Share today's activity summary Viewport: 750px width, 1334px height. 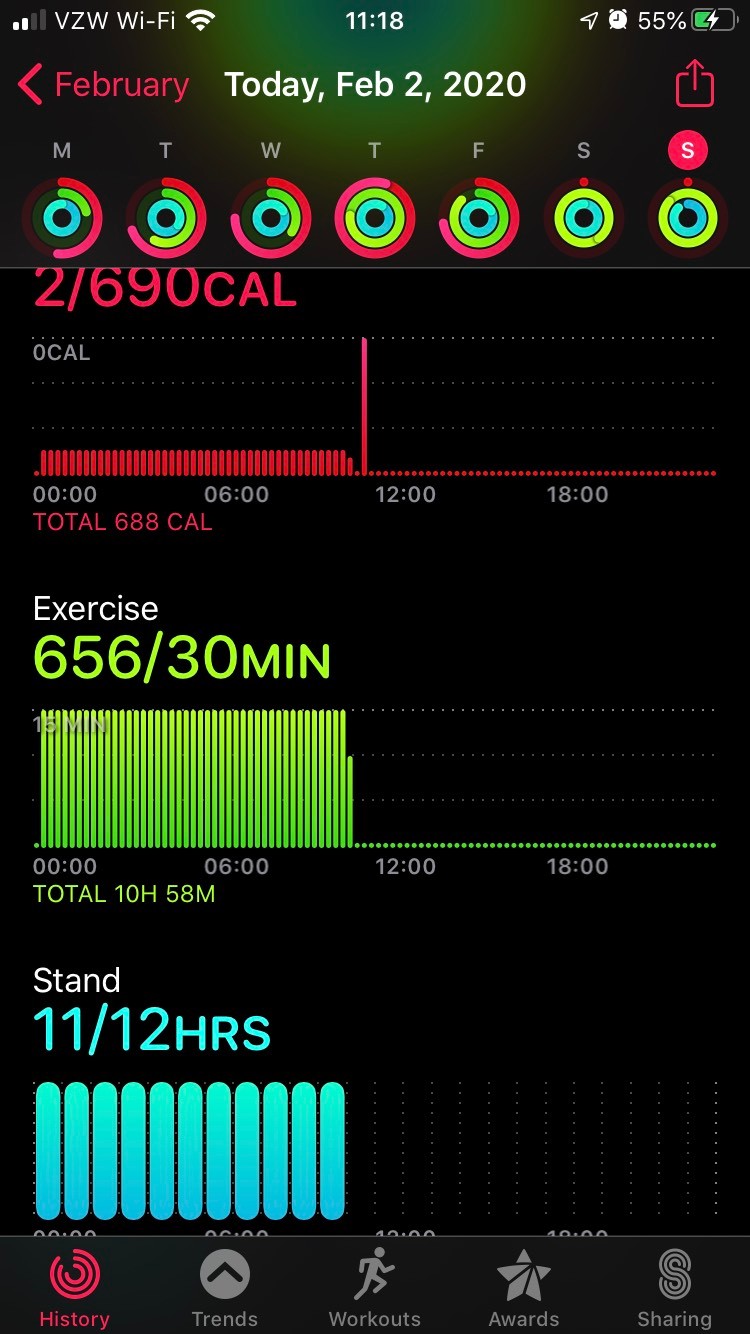[694, 85]
